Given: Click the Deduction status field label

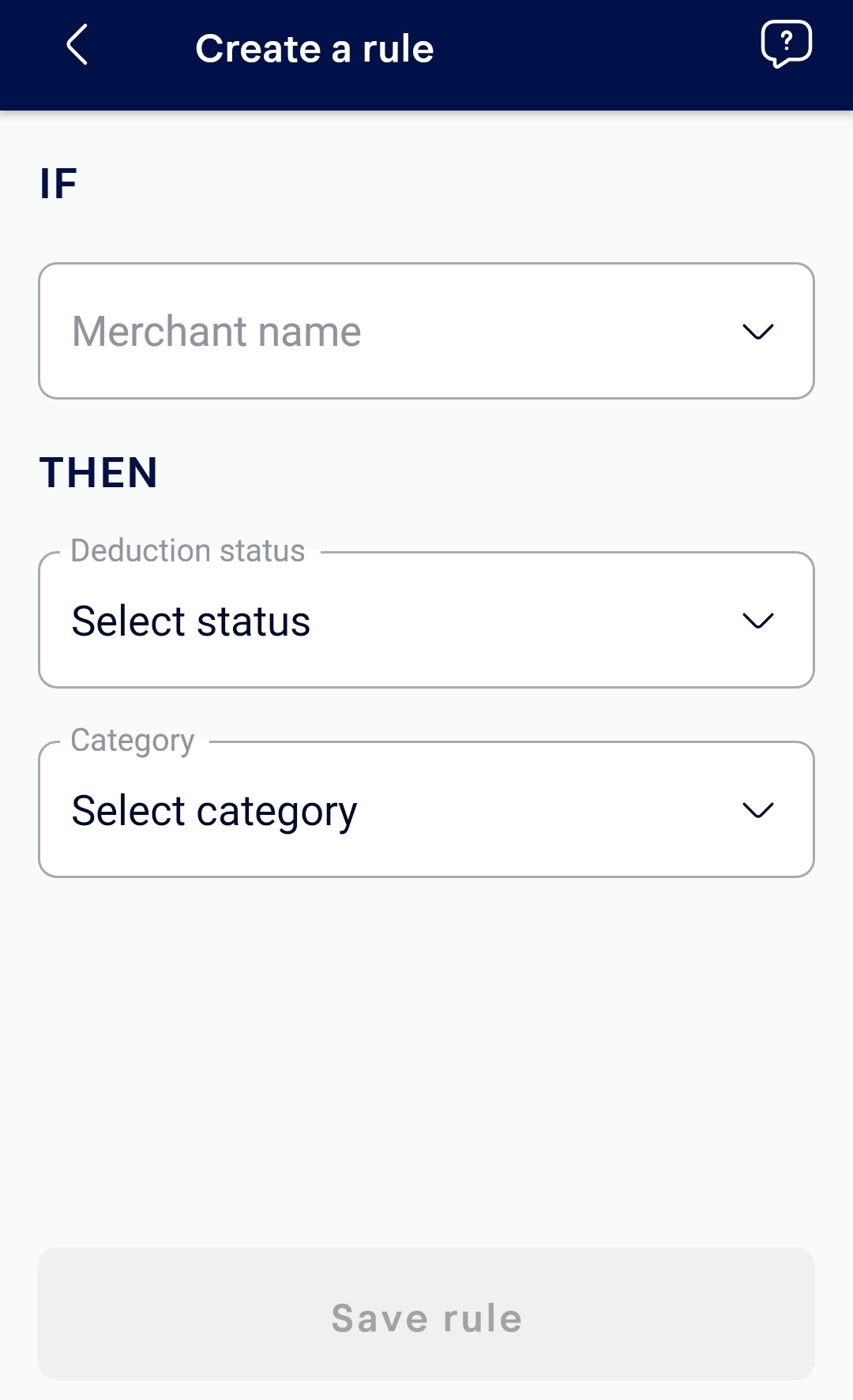Looking at the screenshot, I should coord(186,550).
